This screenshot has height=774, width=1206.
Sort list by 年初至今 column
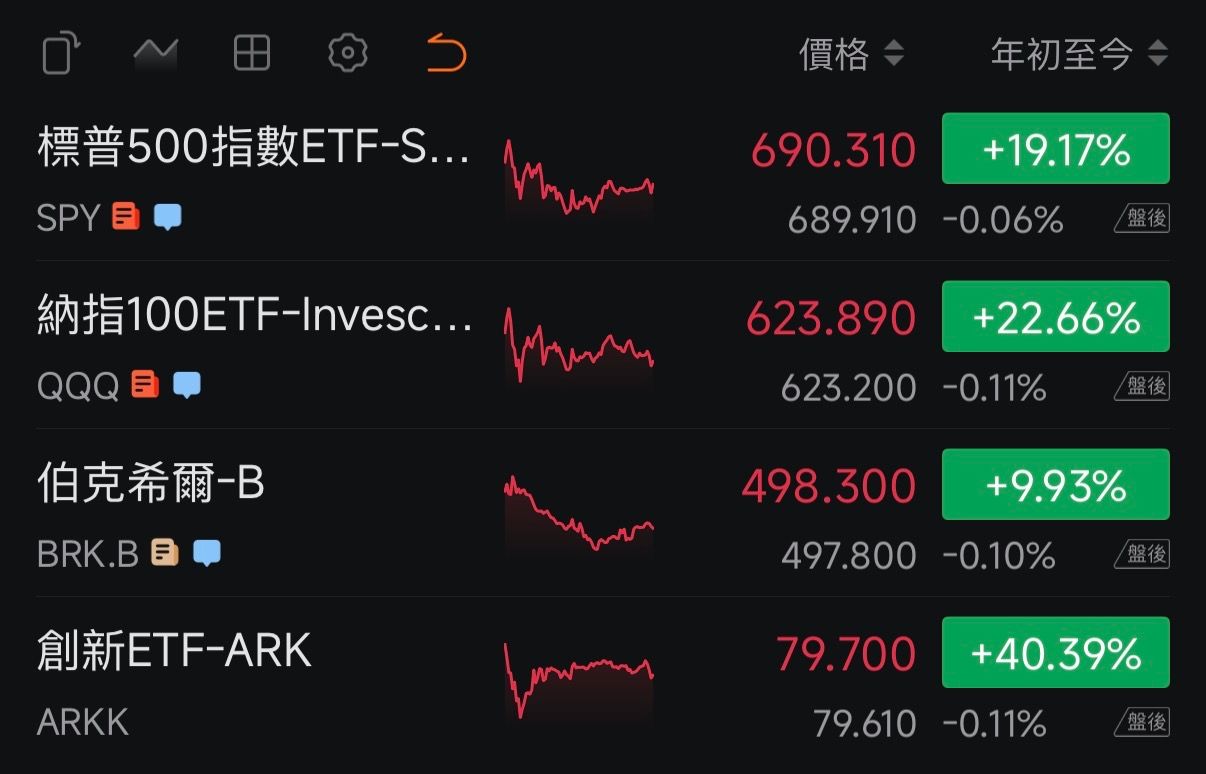1079,54
